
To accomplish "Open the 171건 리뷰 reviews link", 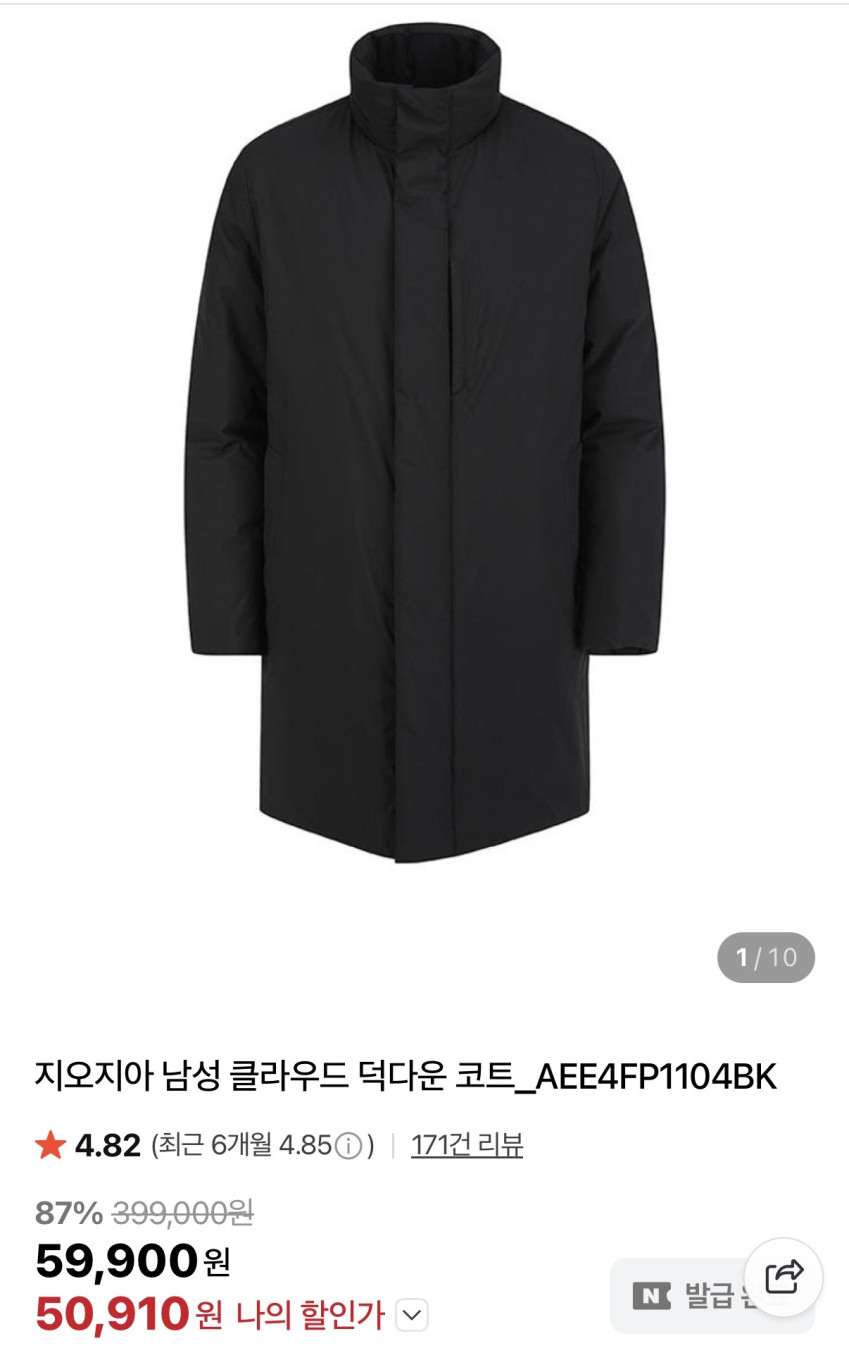I will tap(466, 1145).
